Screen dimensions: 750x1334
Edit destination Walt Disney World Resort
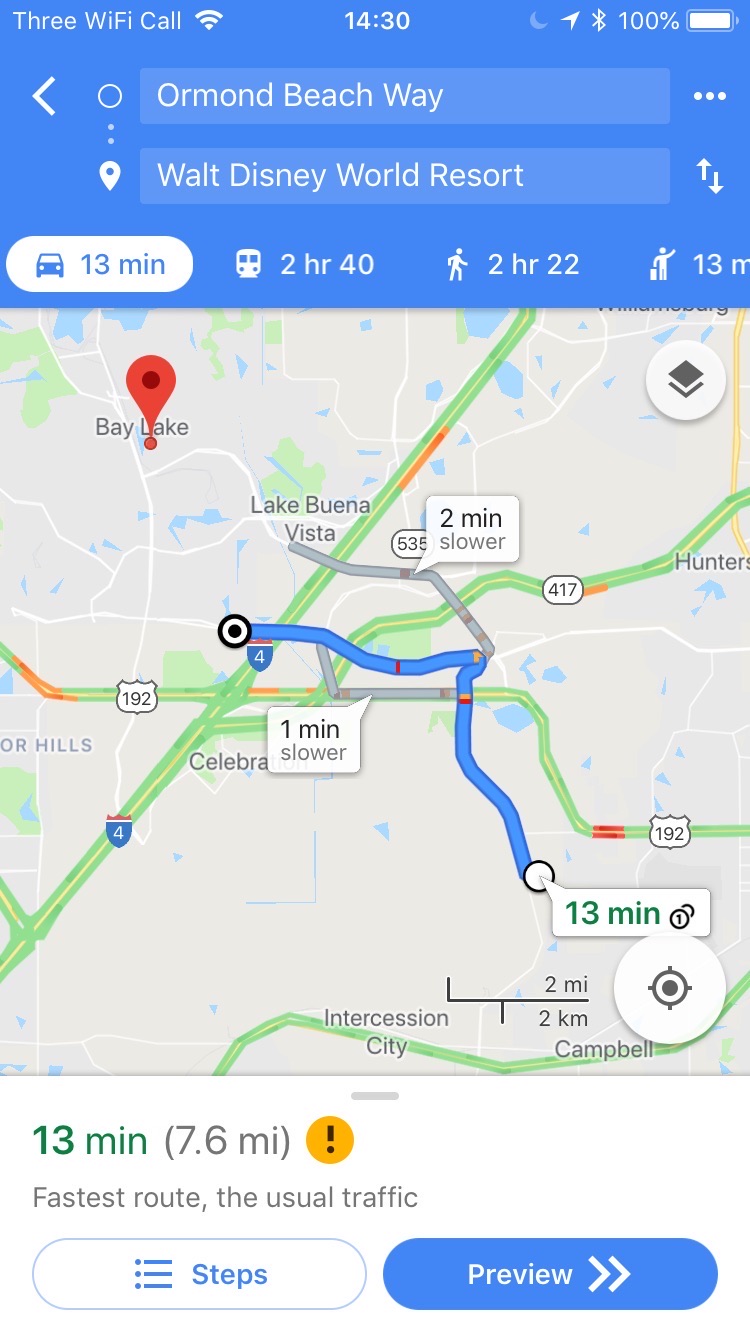[x=404, y=176]
